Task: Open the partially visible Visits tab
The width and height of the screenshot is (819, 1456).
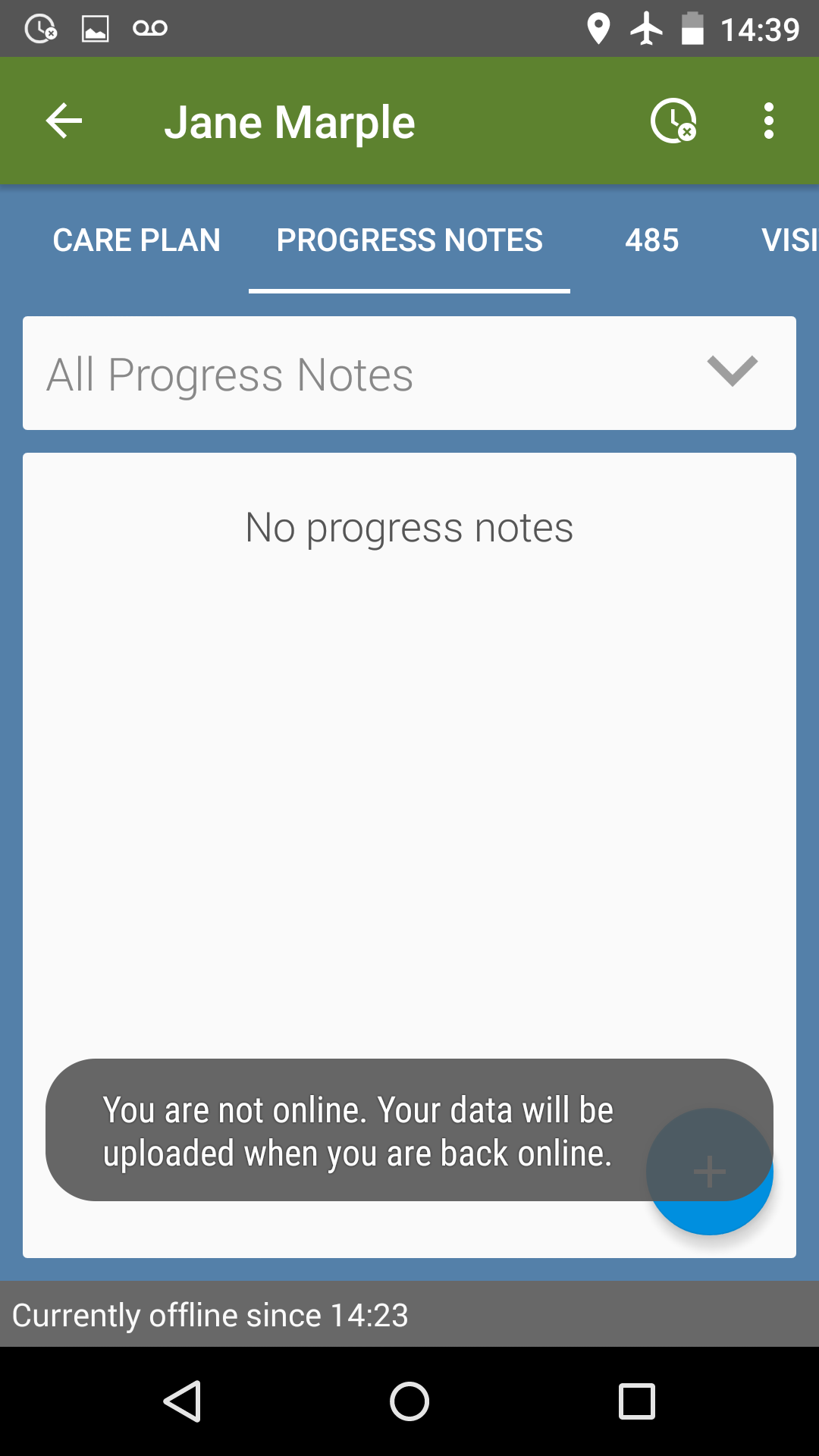Action: click(x=789, y=240)
